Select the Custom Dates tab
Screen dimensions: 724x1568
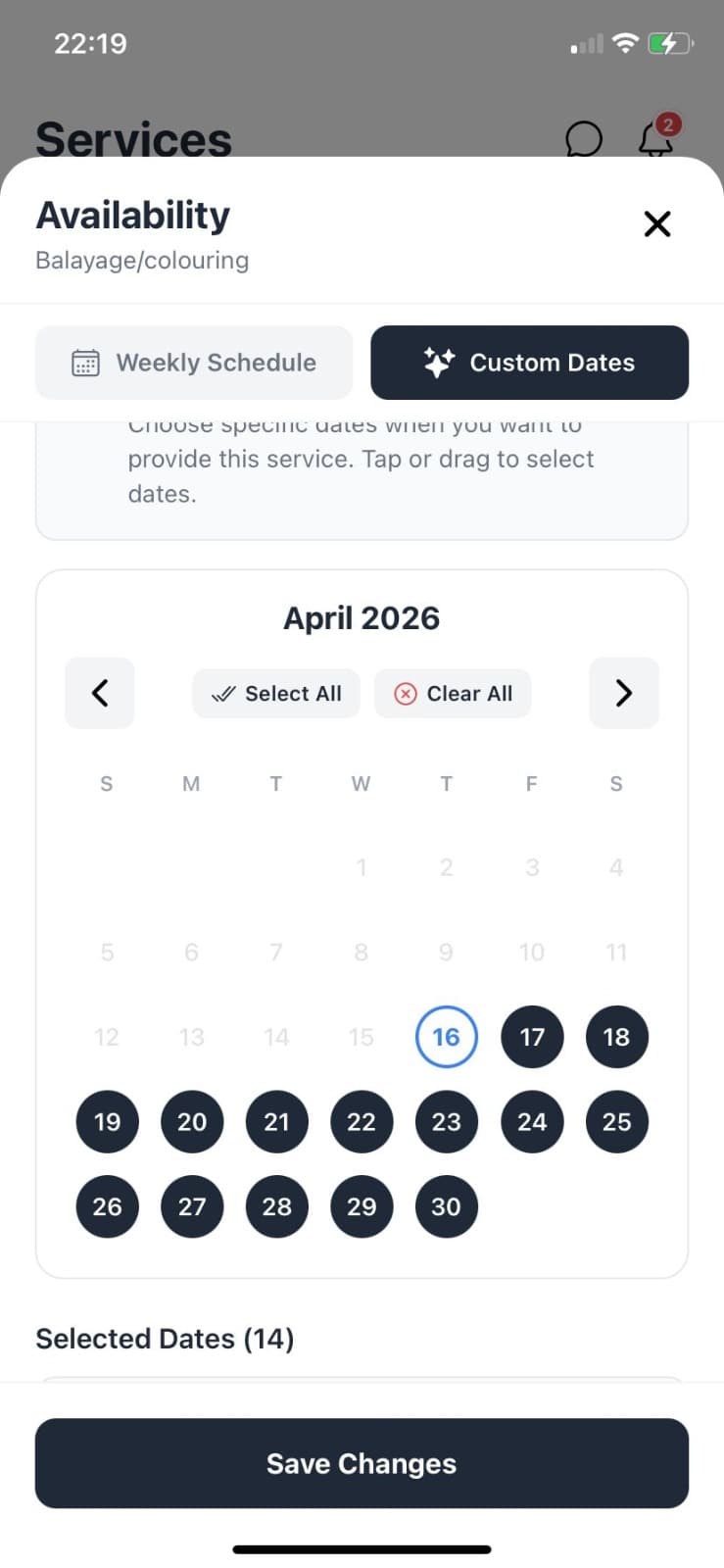pyautogui.click(x=529, y=363)
